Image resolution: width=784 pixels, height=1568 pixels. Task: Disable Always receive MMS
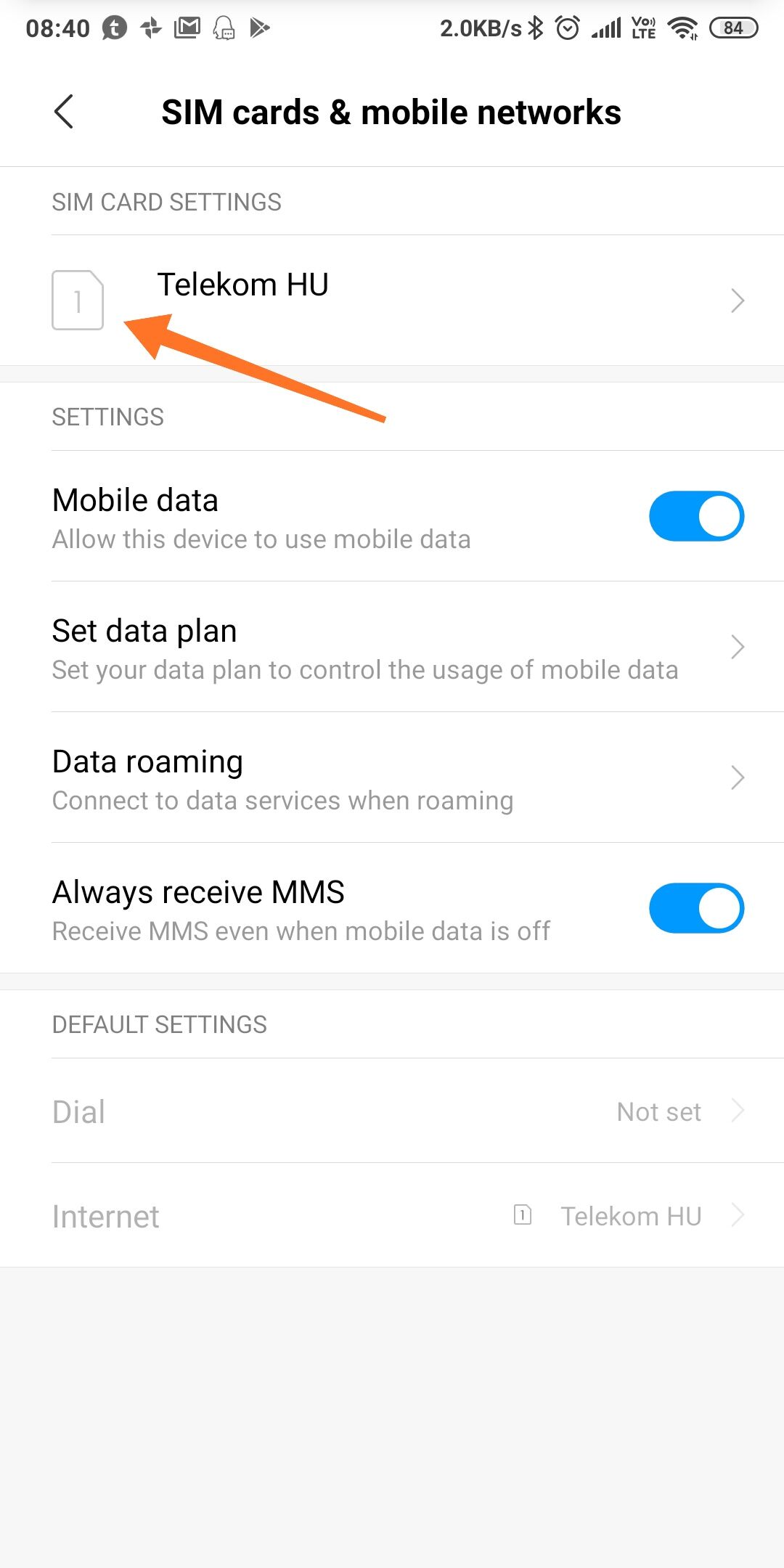695,908
